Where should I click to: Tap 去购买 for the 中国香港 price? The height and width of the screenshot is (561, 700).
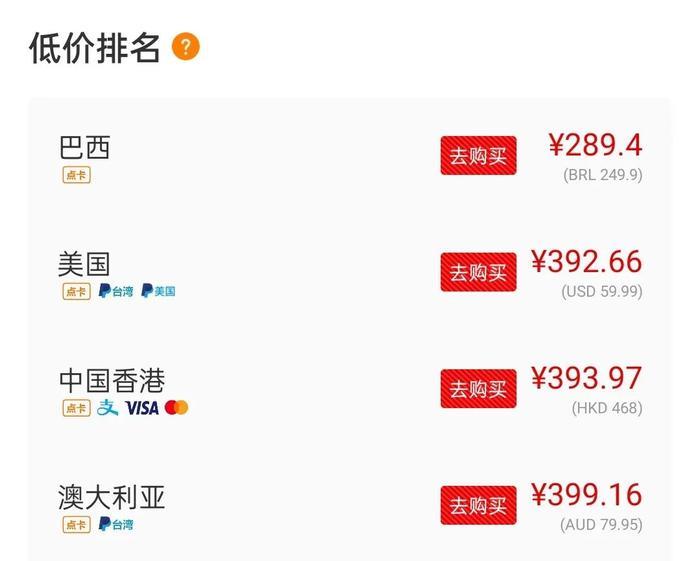(478, 389)
